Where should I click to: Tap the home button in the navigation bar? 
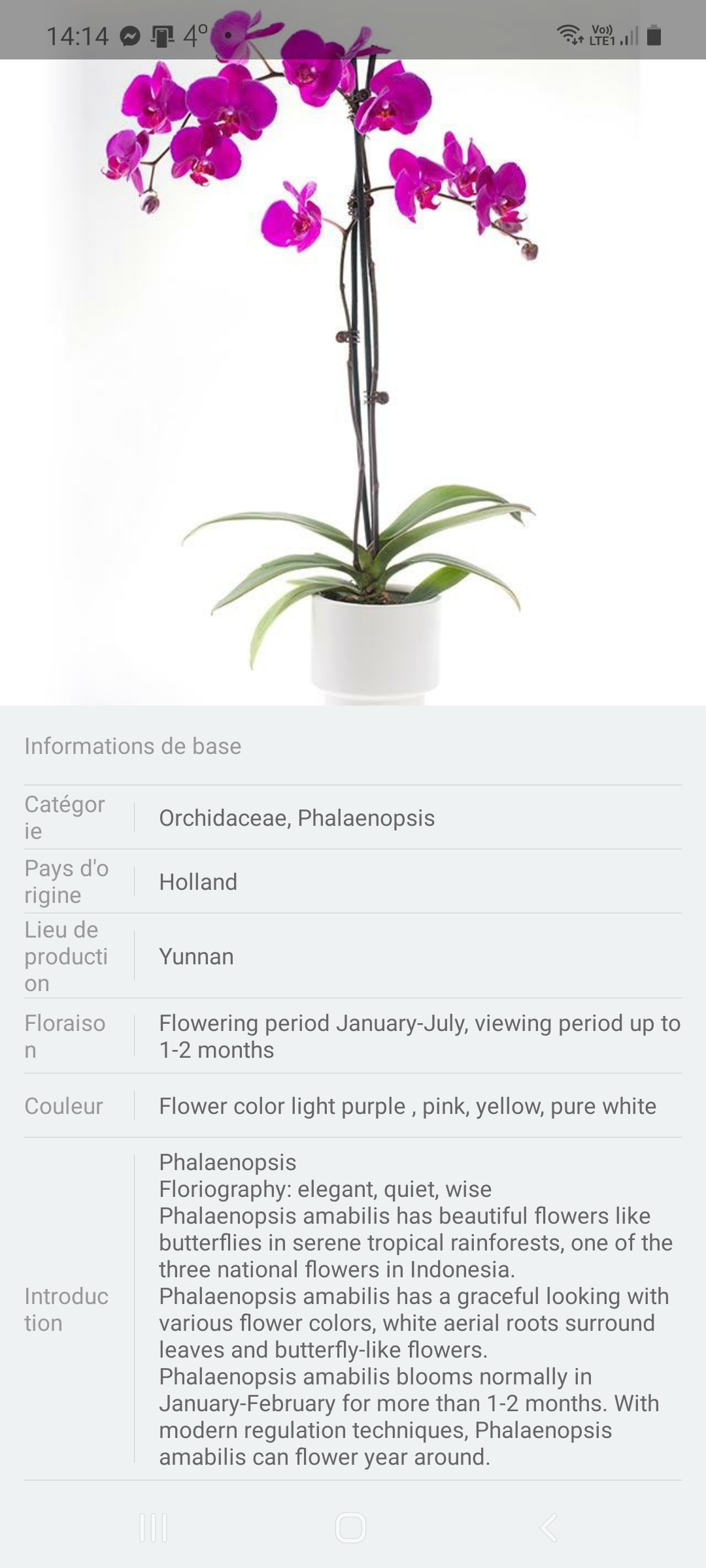(x=350, y=1527)
